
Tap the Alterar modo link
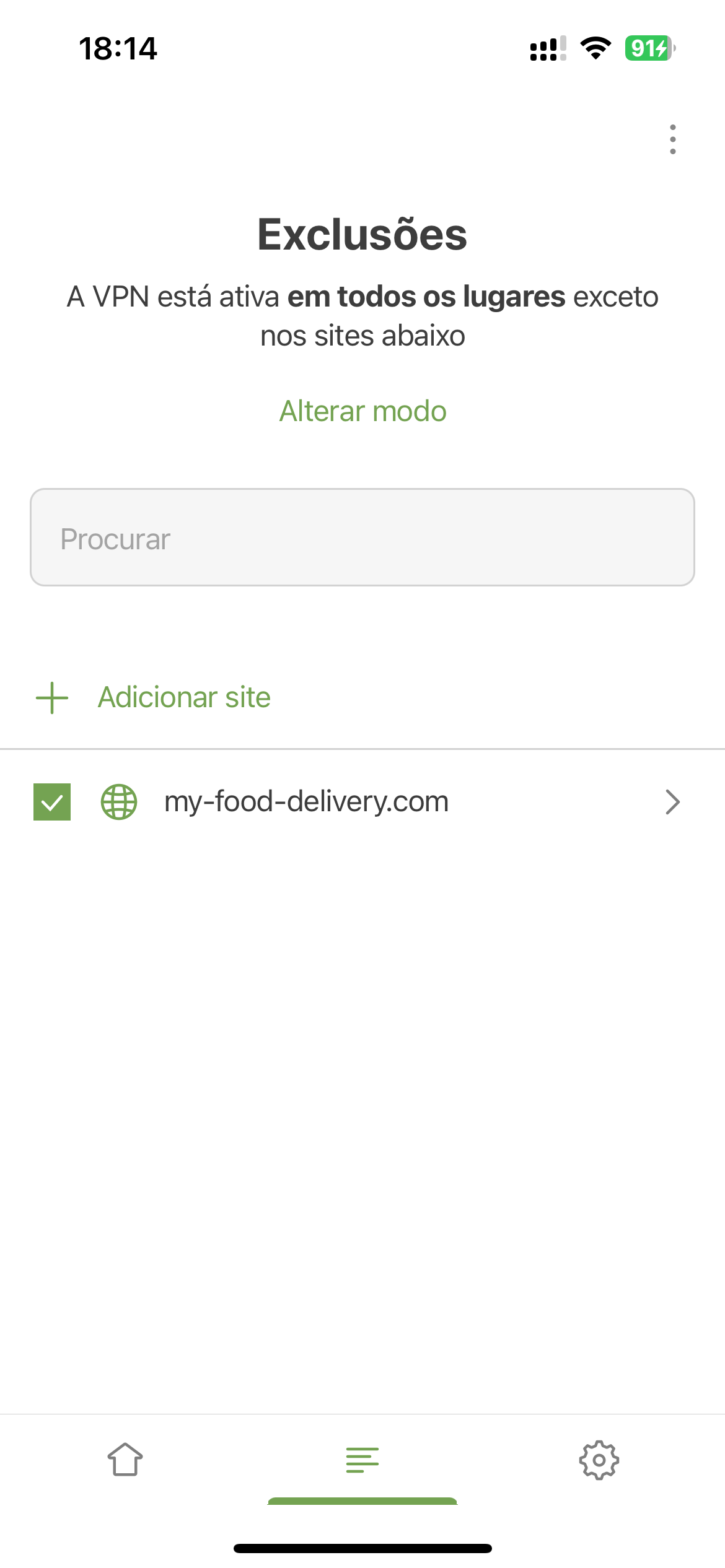[362, 411]
